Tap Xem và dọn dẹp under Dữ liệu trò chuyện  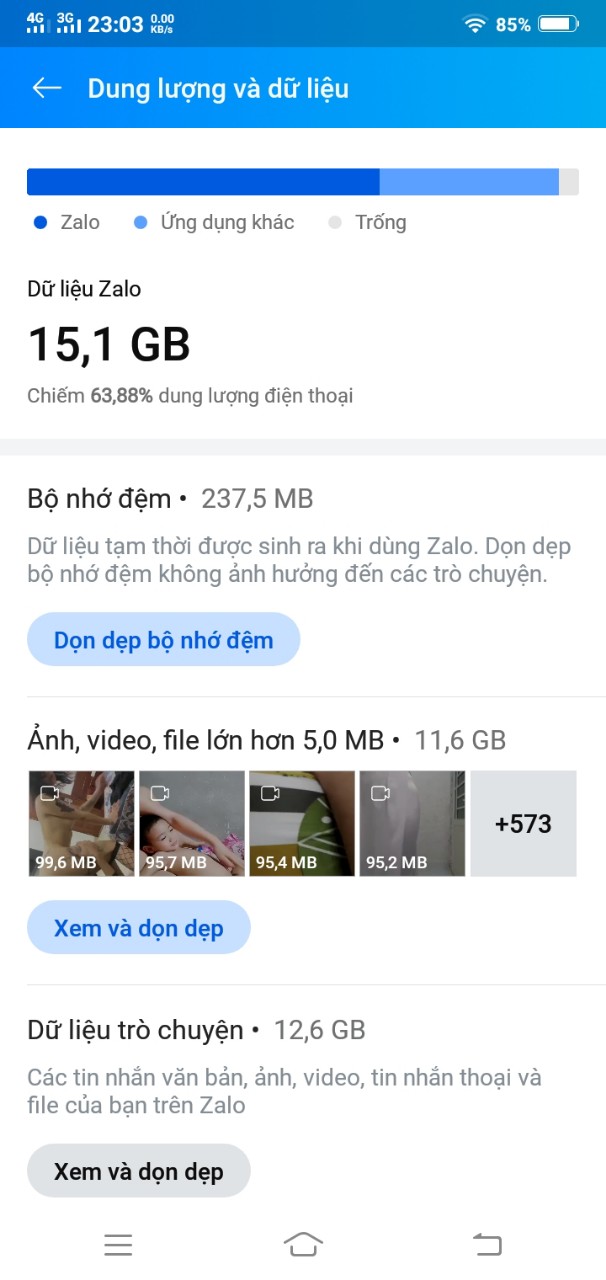[139, 1171]
